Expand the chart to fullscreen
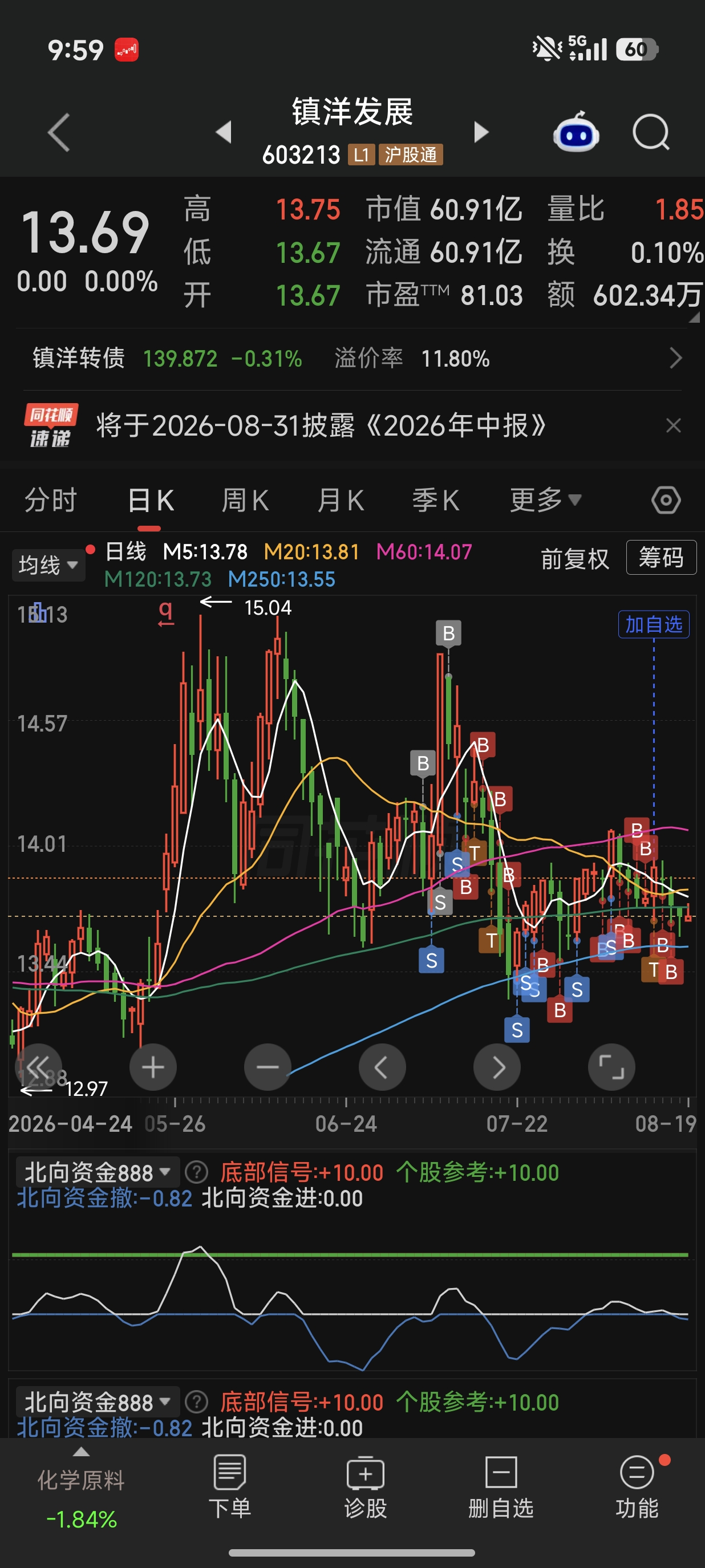705x1568 pixels. point(611,1067)
